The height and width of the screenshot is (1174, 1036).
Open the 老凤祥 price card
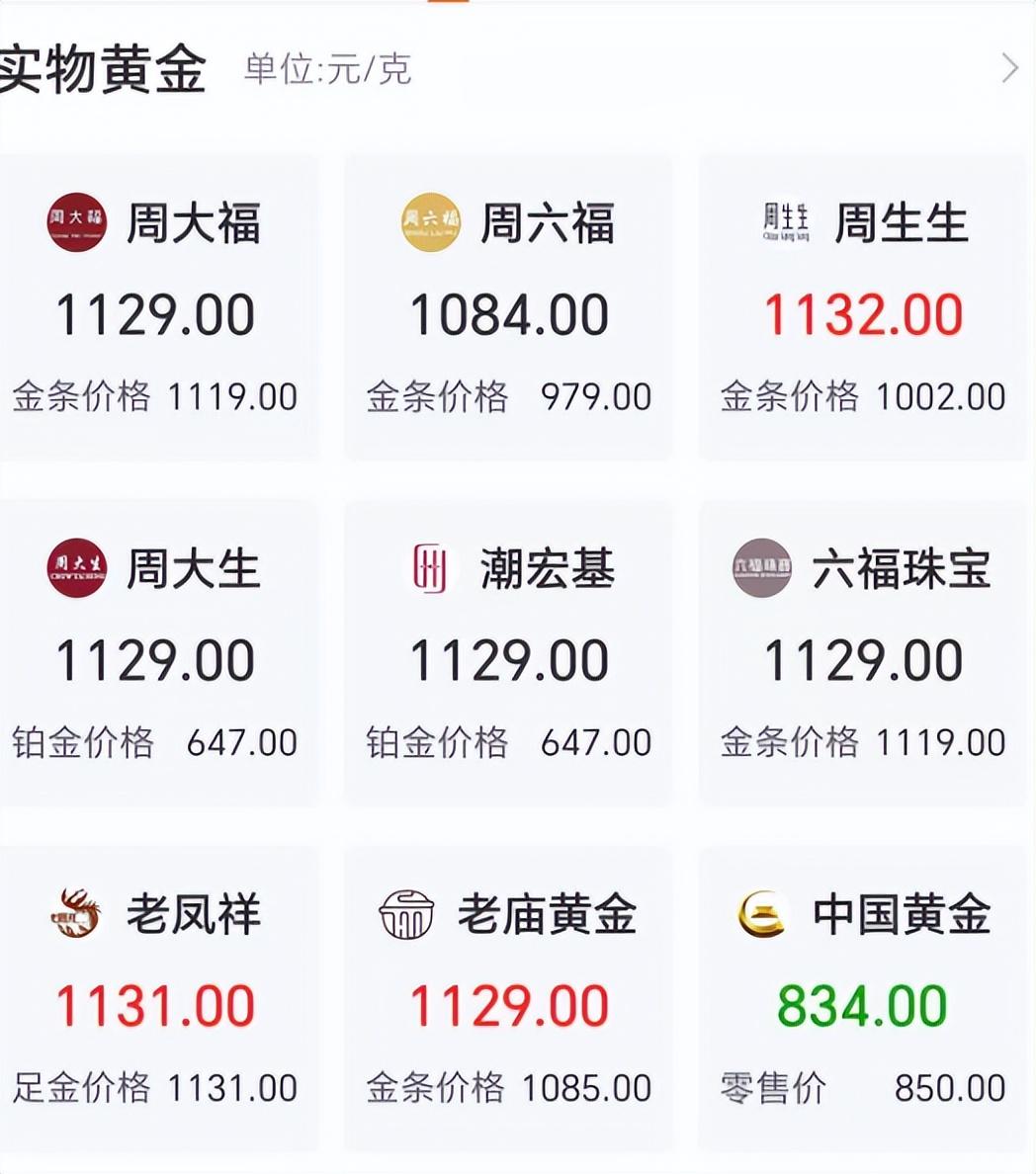158,999
